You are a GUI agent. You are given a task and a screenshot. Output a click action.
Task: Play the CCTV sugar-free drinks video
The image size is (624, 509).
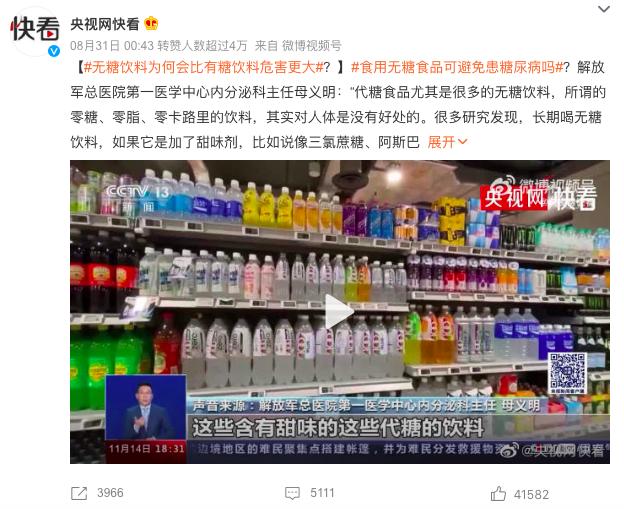[x=339, y=312]
